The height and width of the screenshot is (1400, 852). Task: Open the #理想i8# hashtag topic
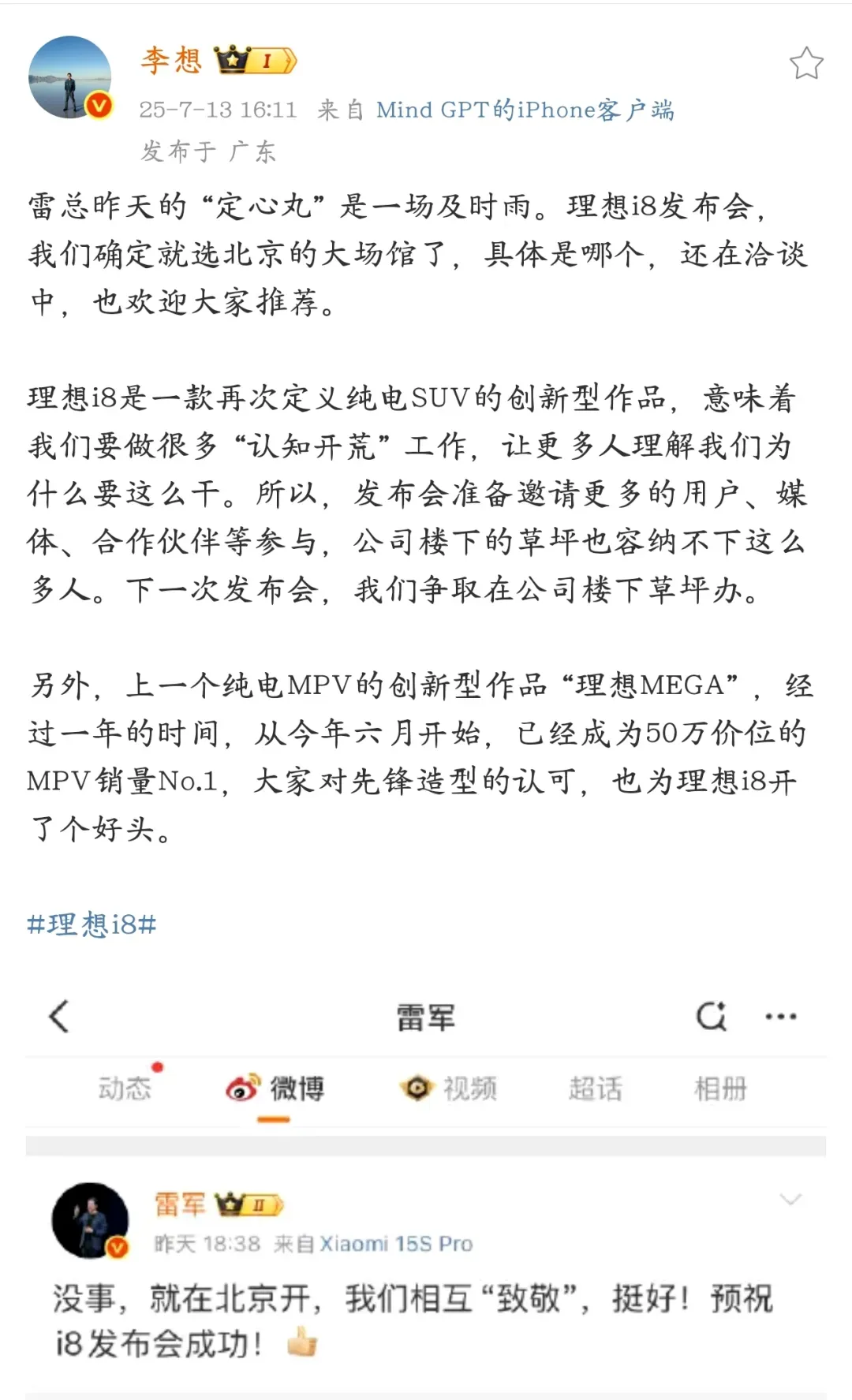pos(92,924)
